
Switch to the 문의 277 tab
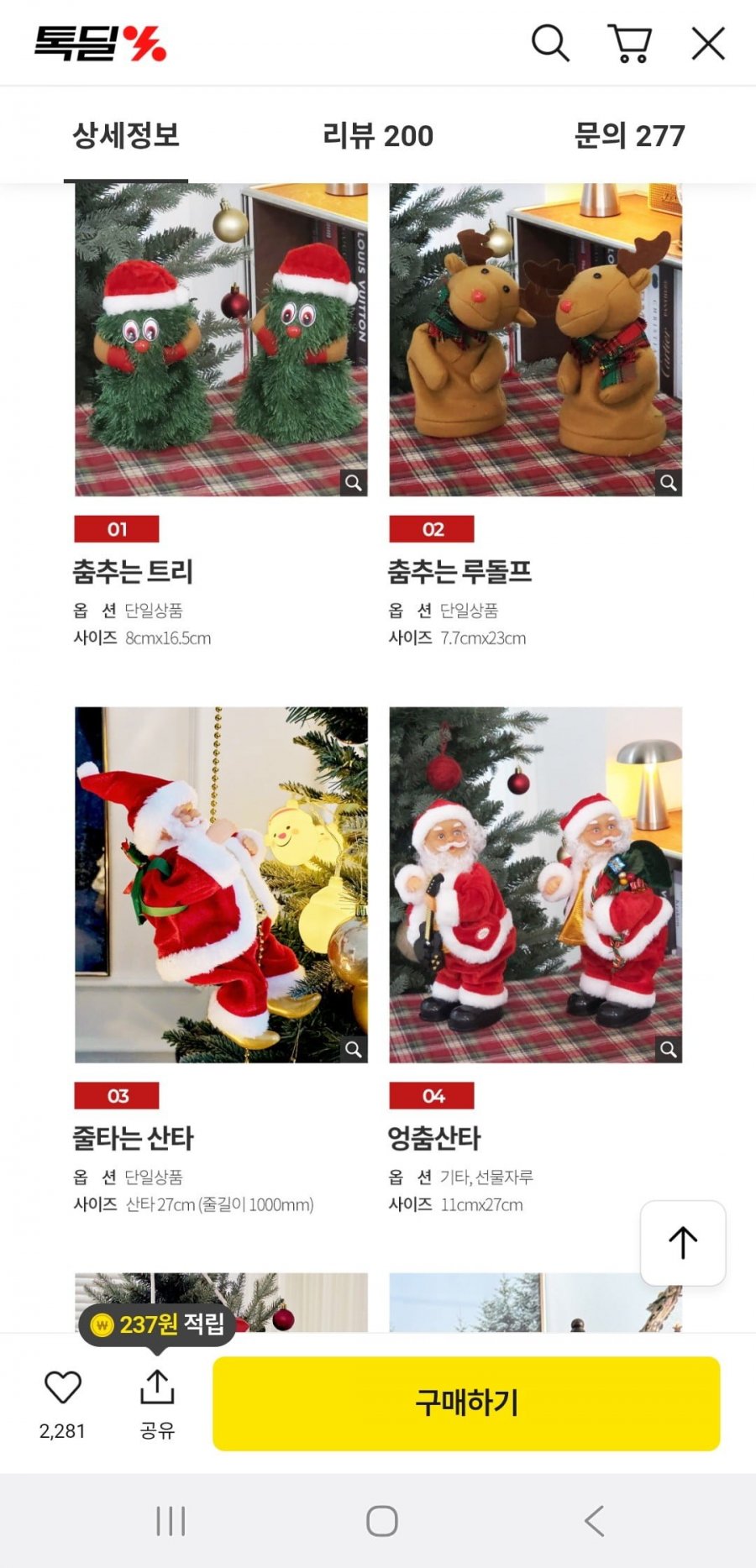point(629,135)
